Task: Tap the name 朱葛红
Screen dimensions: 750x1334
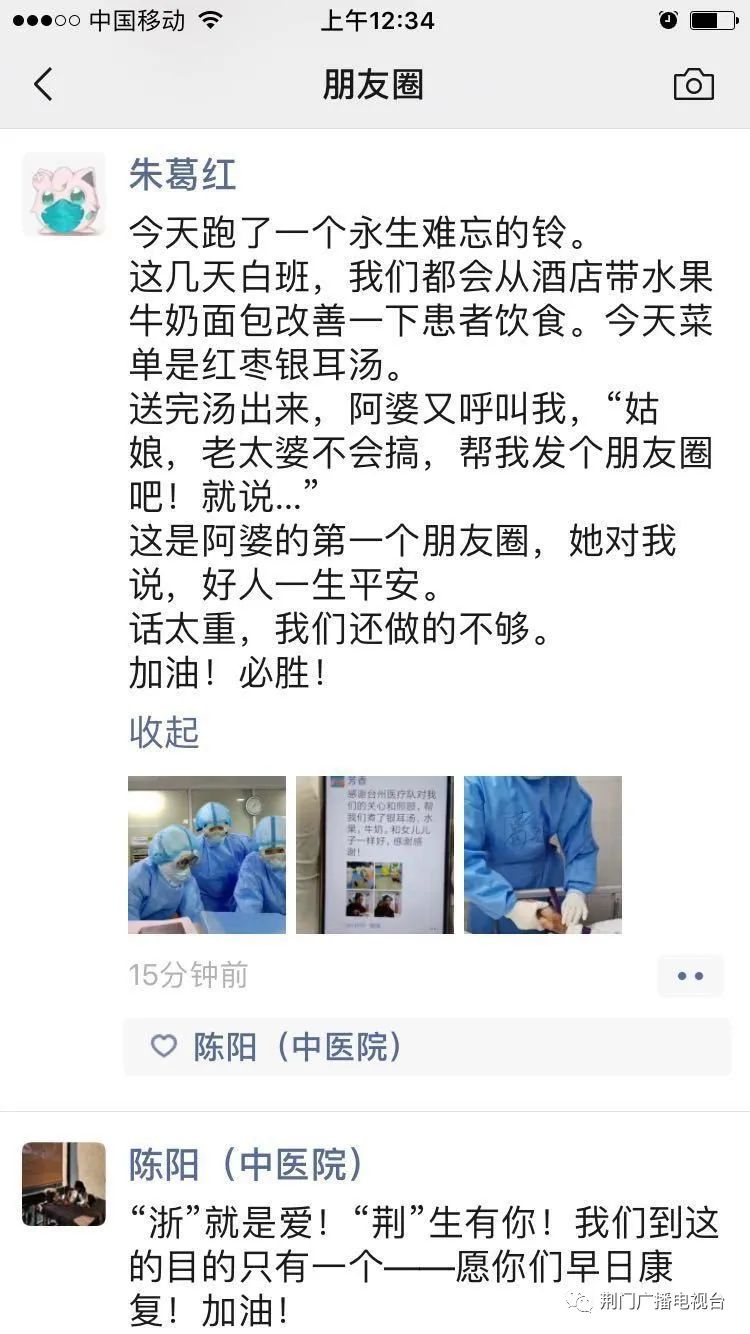Action: tap(182, 175)
